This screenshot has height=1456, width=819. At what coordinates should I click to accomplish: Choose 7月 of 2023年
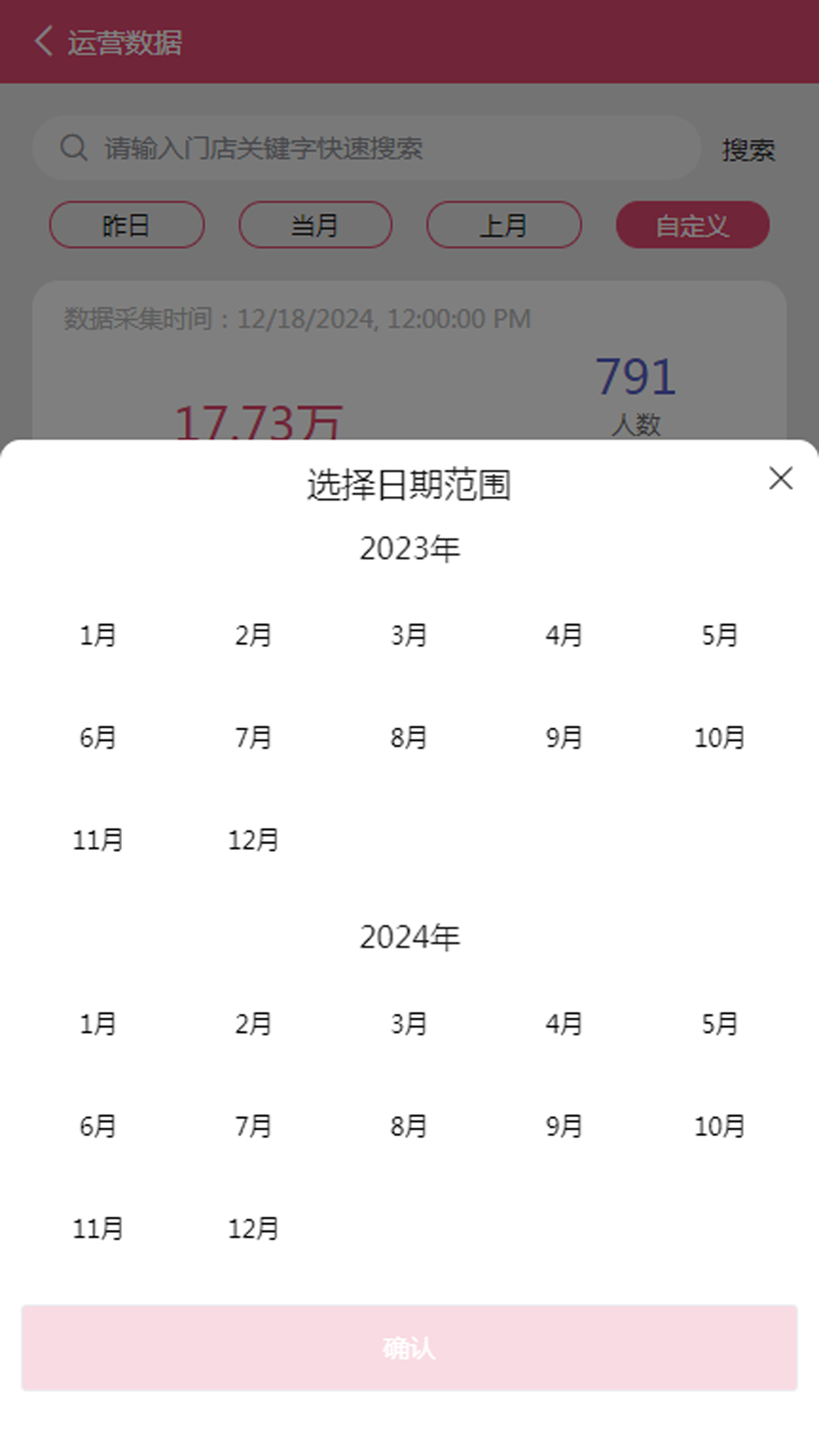(x=253, y=737)
